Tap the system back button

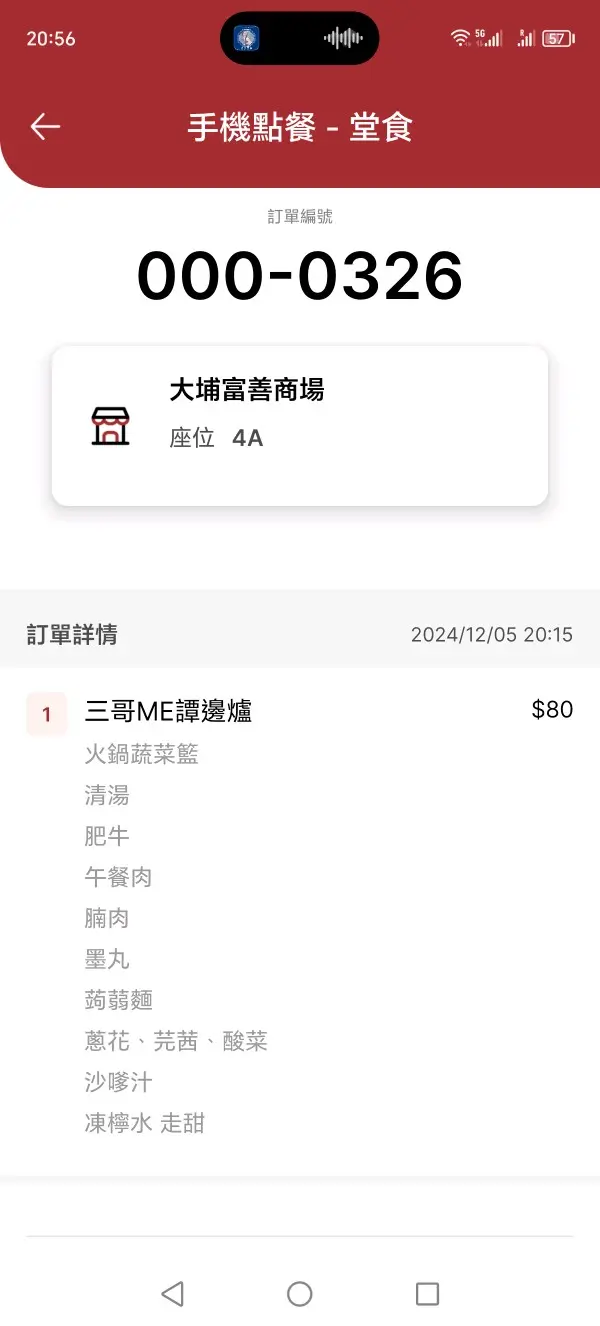point(172,1294)
